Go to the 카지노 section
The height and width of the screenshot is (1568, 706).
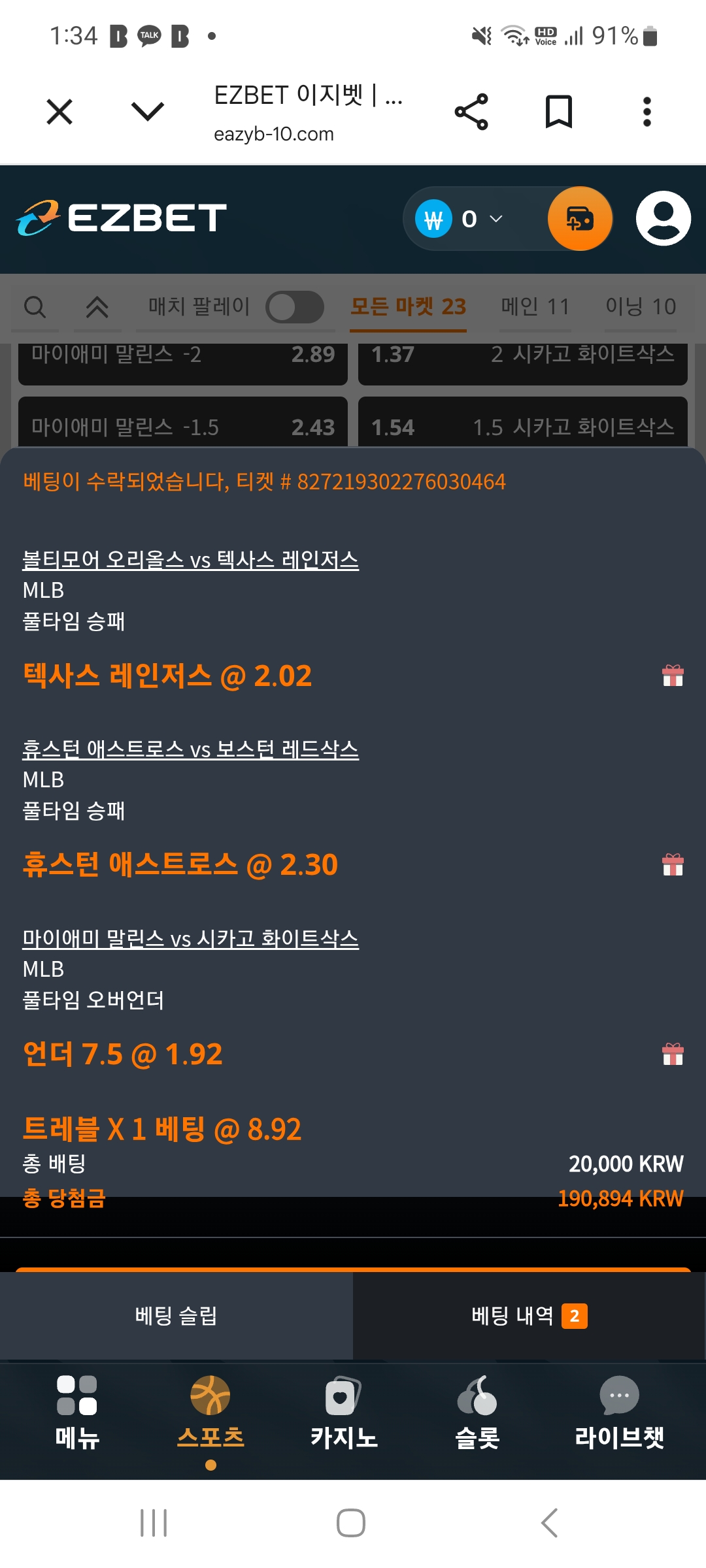click(x=344, y=1412)
